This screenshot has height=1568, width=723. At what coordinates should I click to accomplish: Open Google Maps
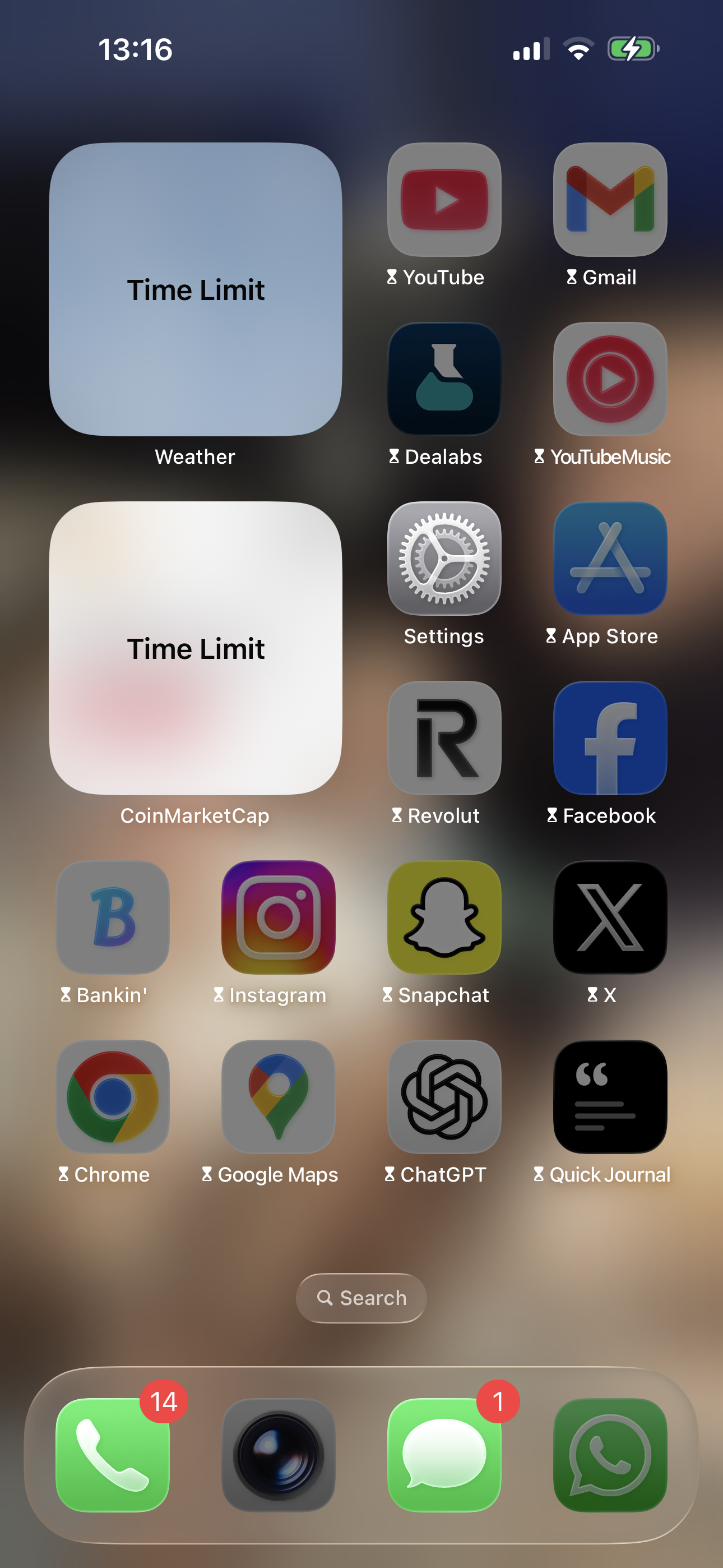click(x=278, y=1096)
